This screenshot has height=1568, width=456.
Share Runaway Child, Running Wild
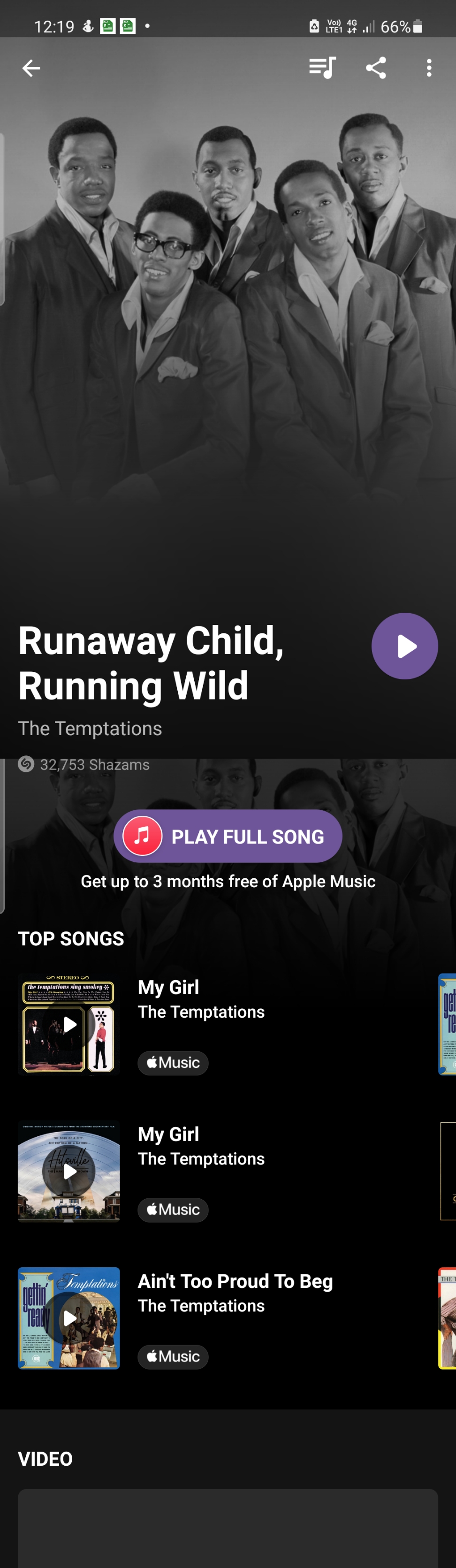click(376, 68)
